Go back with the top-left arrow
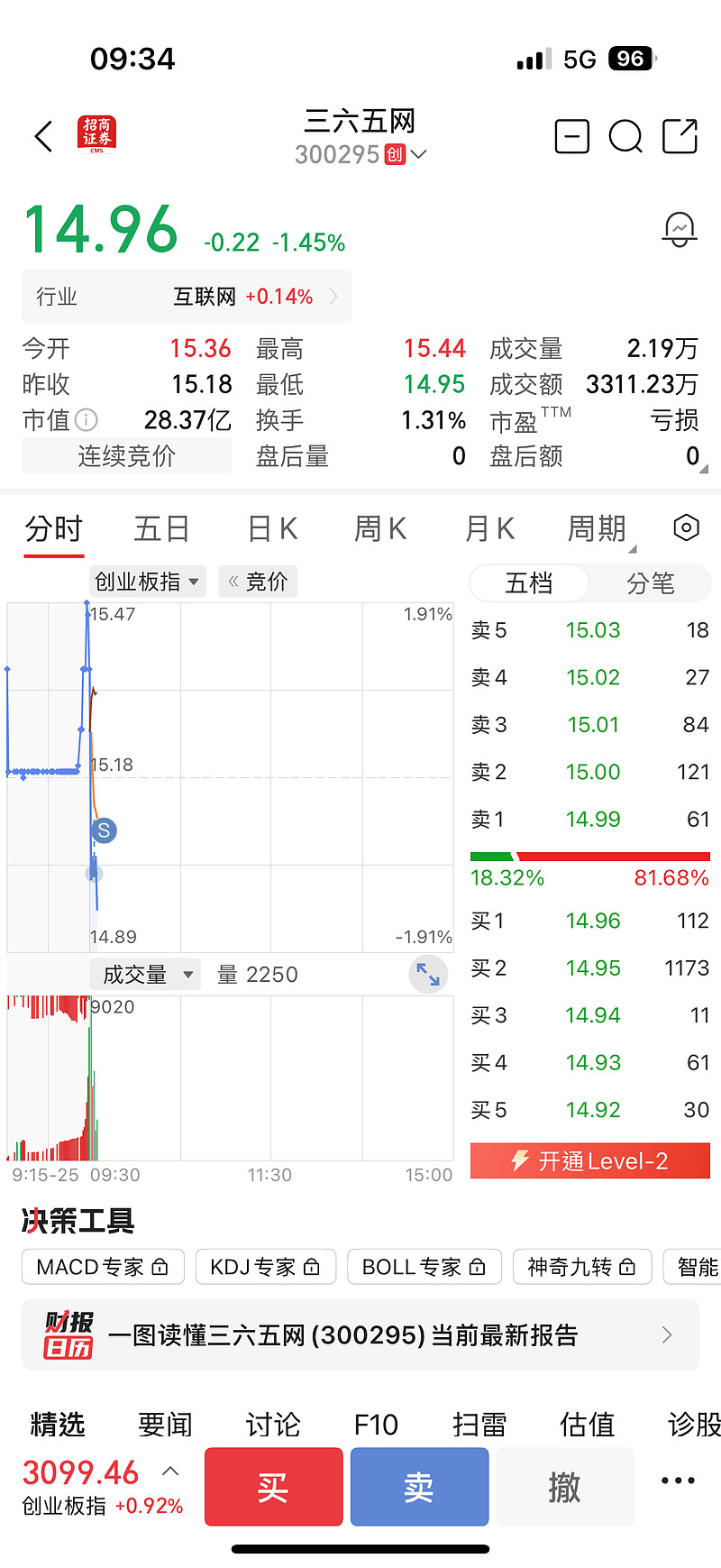Viewport: 721px width, 1568px height. (43, 136)
